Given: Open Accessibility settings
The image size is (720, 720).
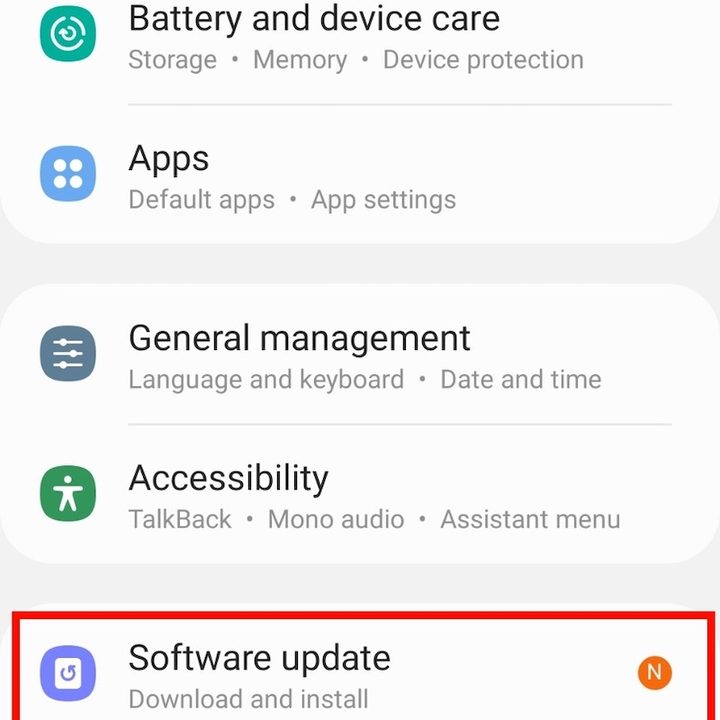Looking at the screenshot, I should [x=228, y=495].
